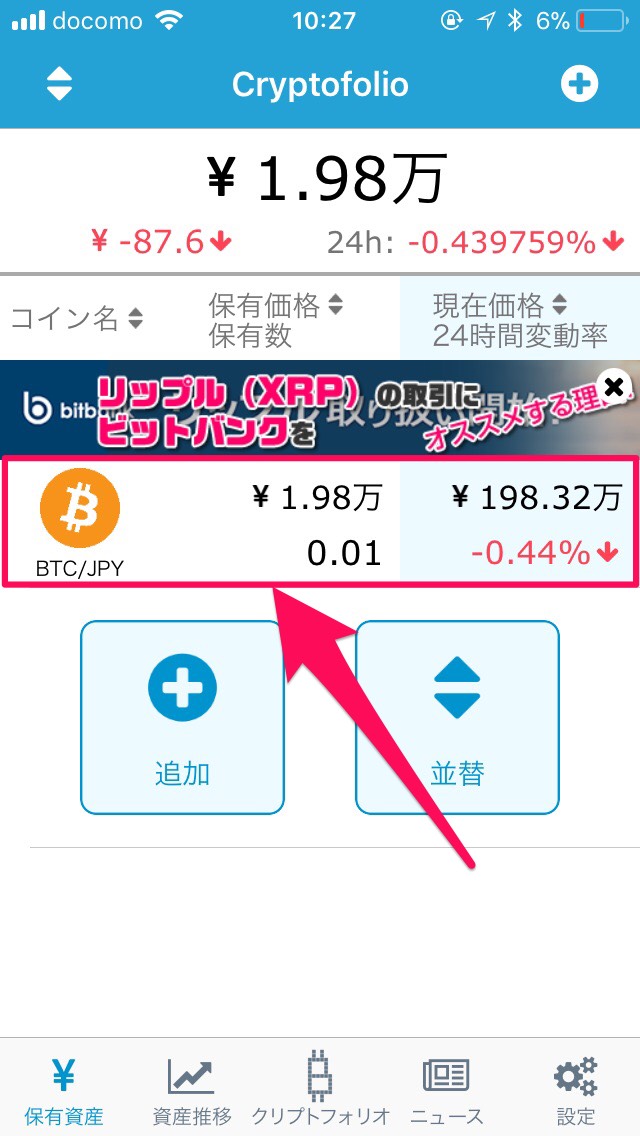The height and width of the screenshot is (1136, 640).
Task: Go to the ニュース tab
Action: (446, 1087)
